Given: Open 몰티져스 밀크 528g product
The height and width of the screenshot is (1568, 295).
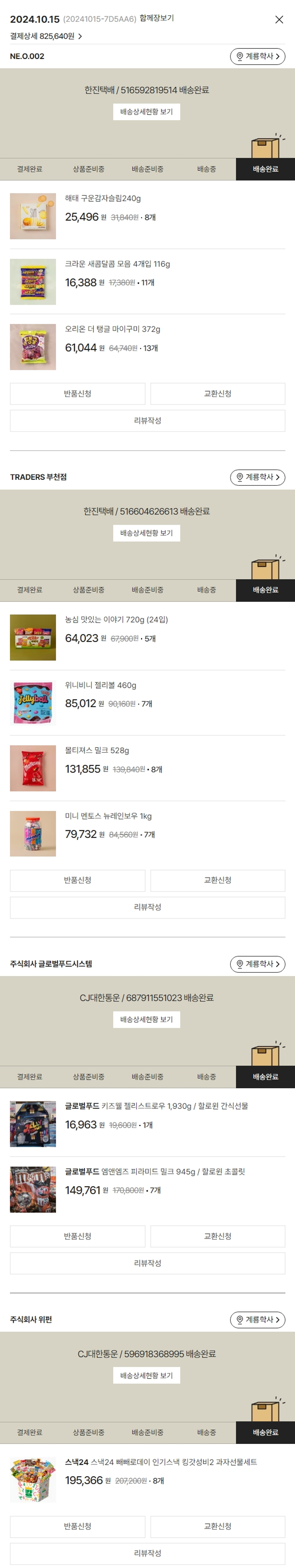Looking at the screenshot, I should (x=97, y=751).
